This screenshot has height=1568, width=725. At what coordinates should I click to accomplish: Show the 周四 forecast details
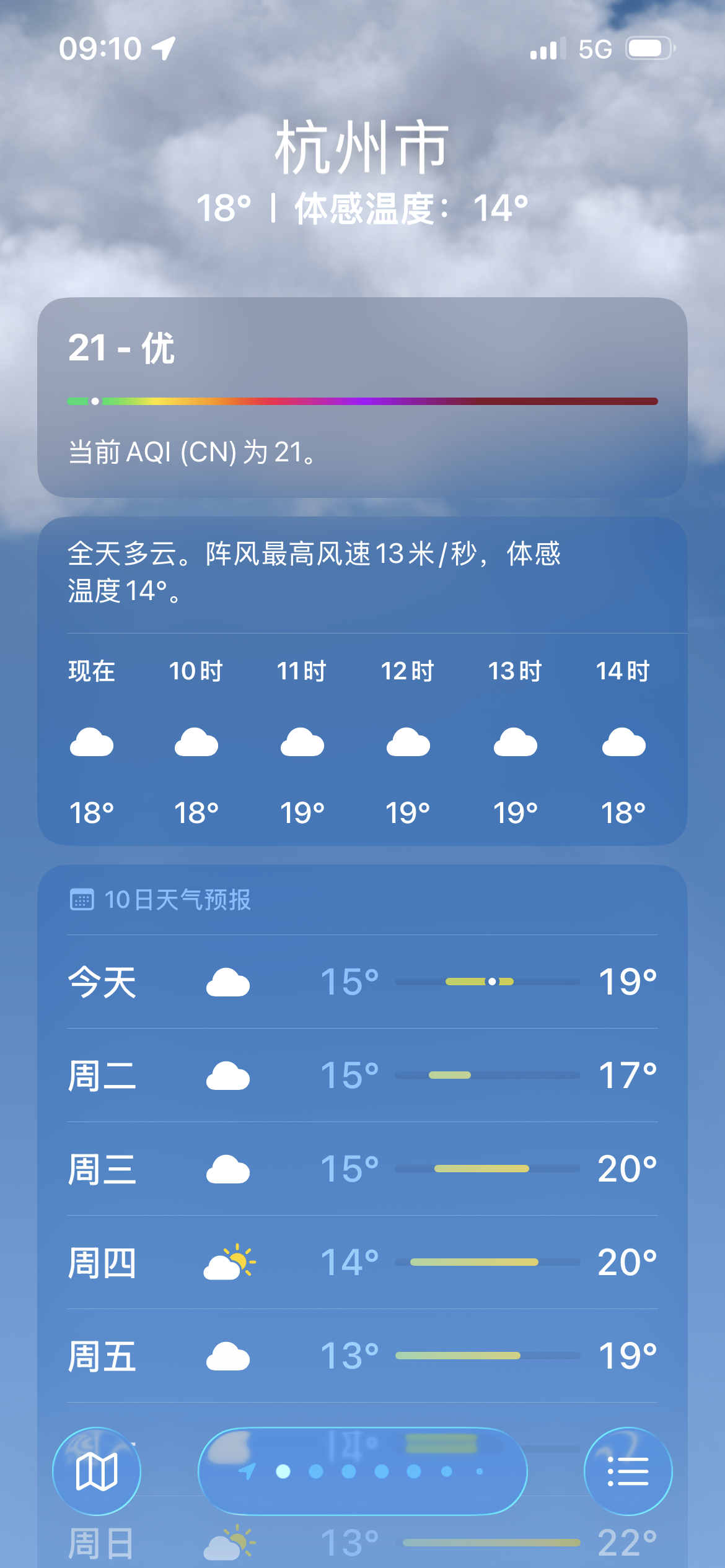point(362,1263)
